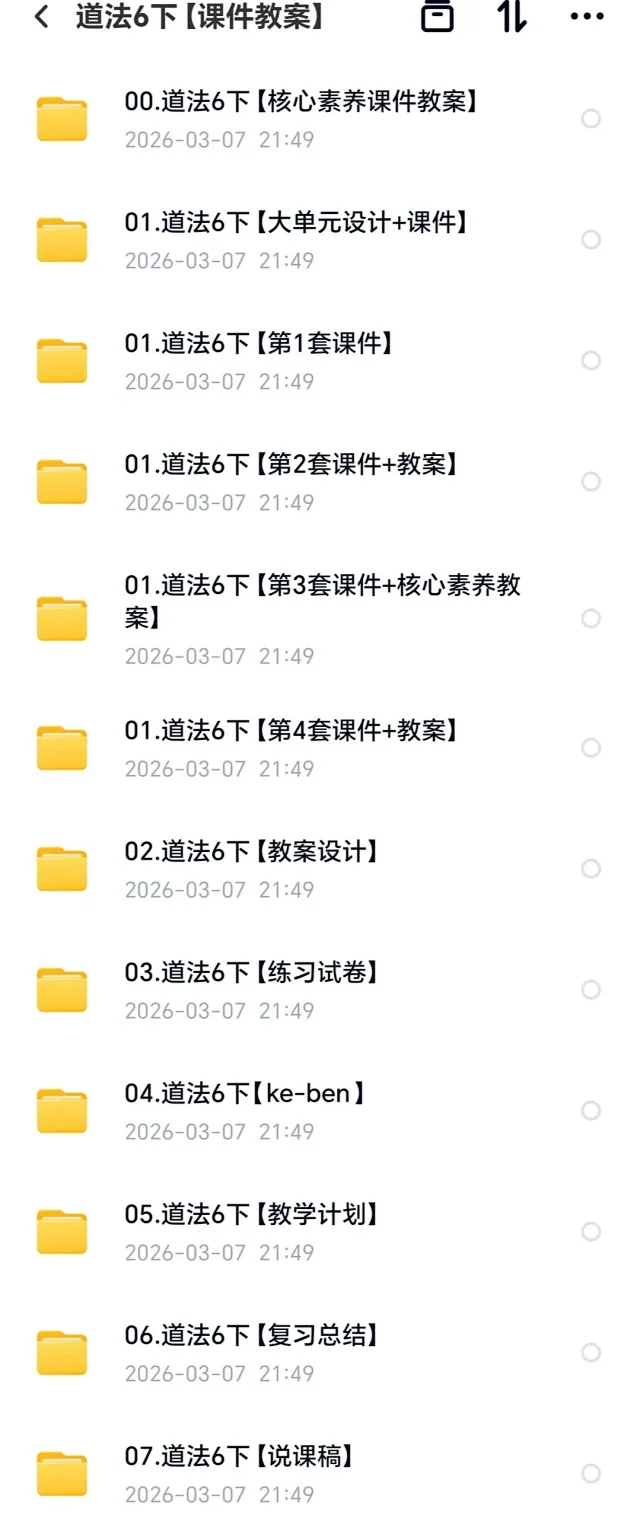The image size is (640, 1515).
Task: Go back from 道法6下【课件教案】 folder
Action: (x=41, y=17)
